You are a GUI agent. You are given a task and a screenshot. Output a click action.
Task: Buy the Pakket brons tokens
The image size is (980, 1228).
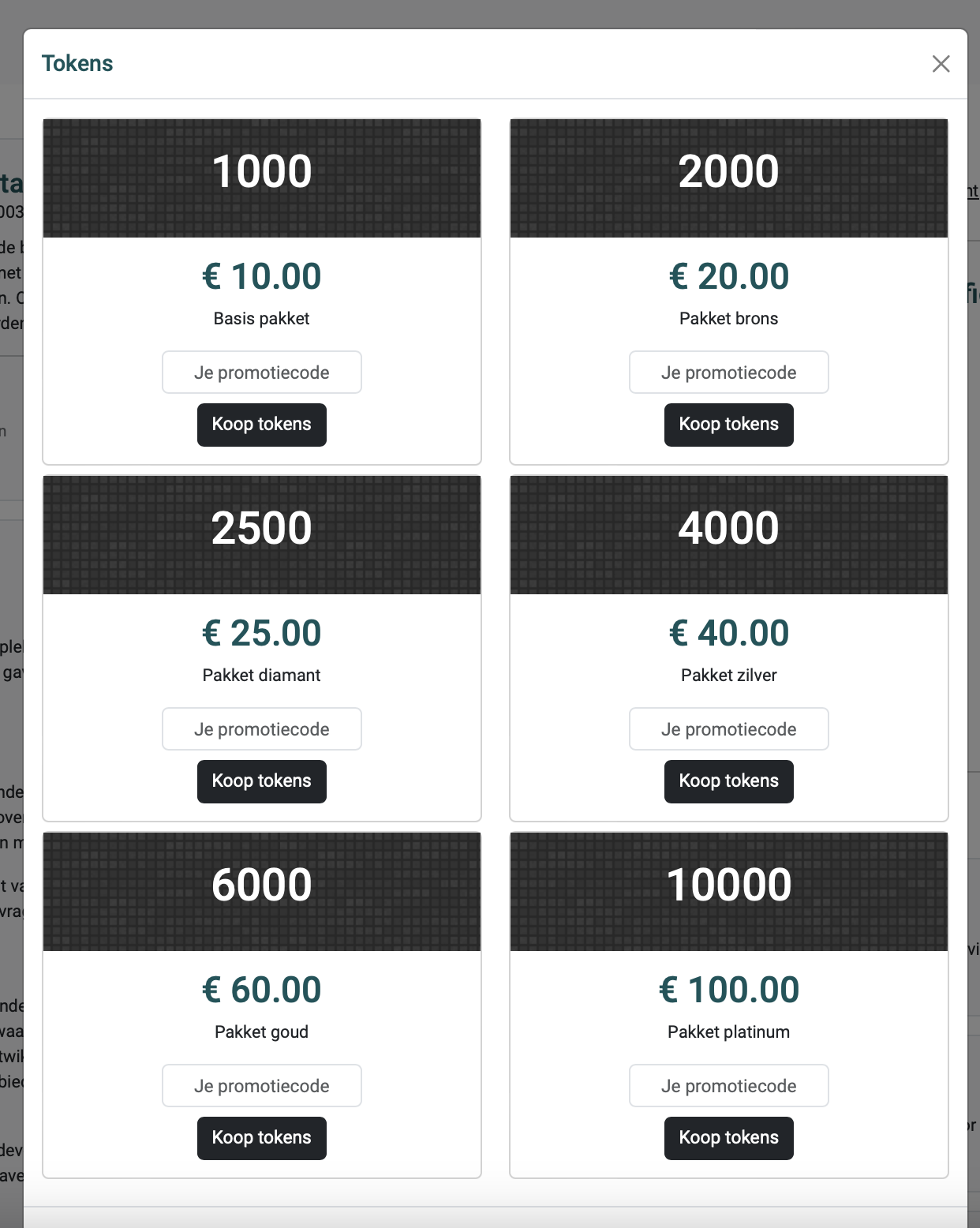728,425
